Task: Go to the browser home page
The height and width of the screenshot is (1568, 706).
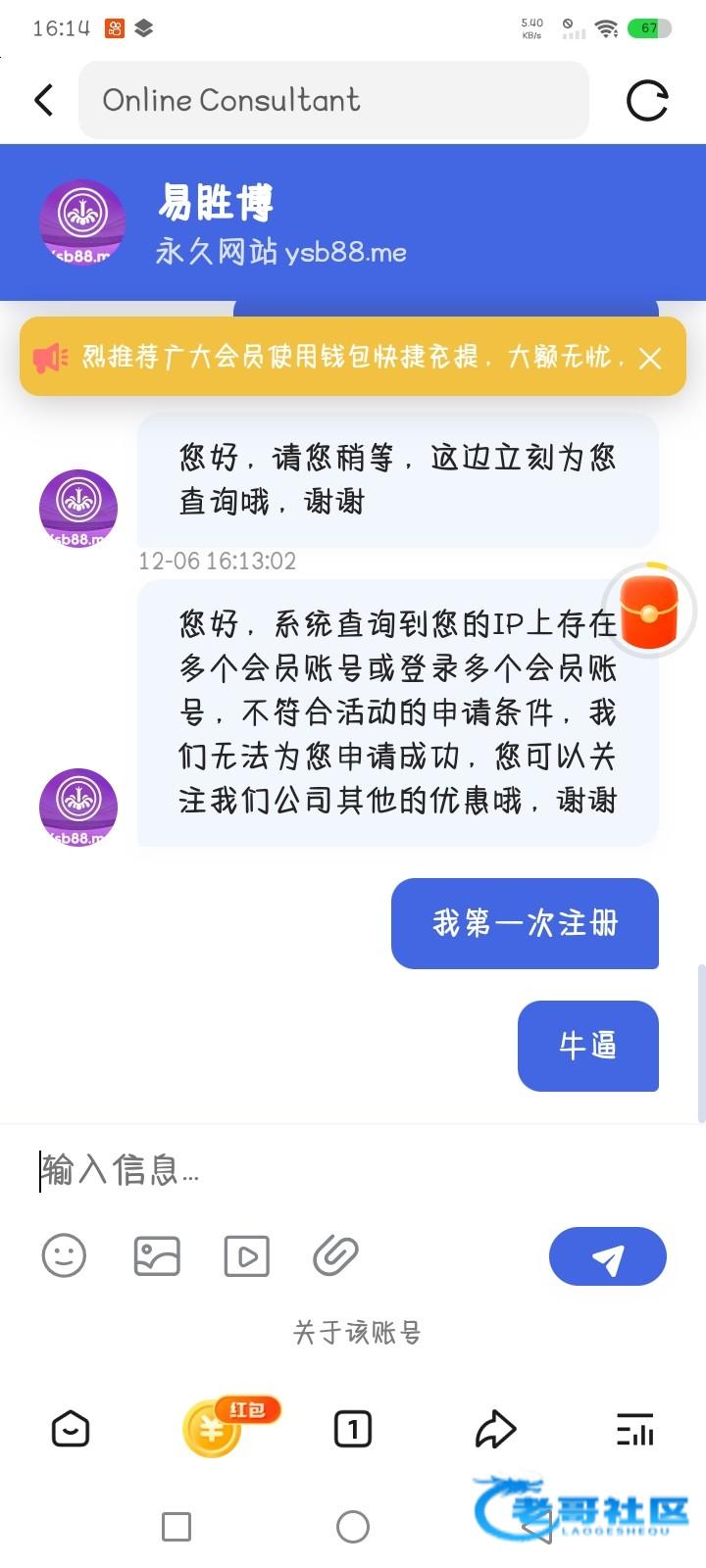Action: click(x=71, y=1430)
